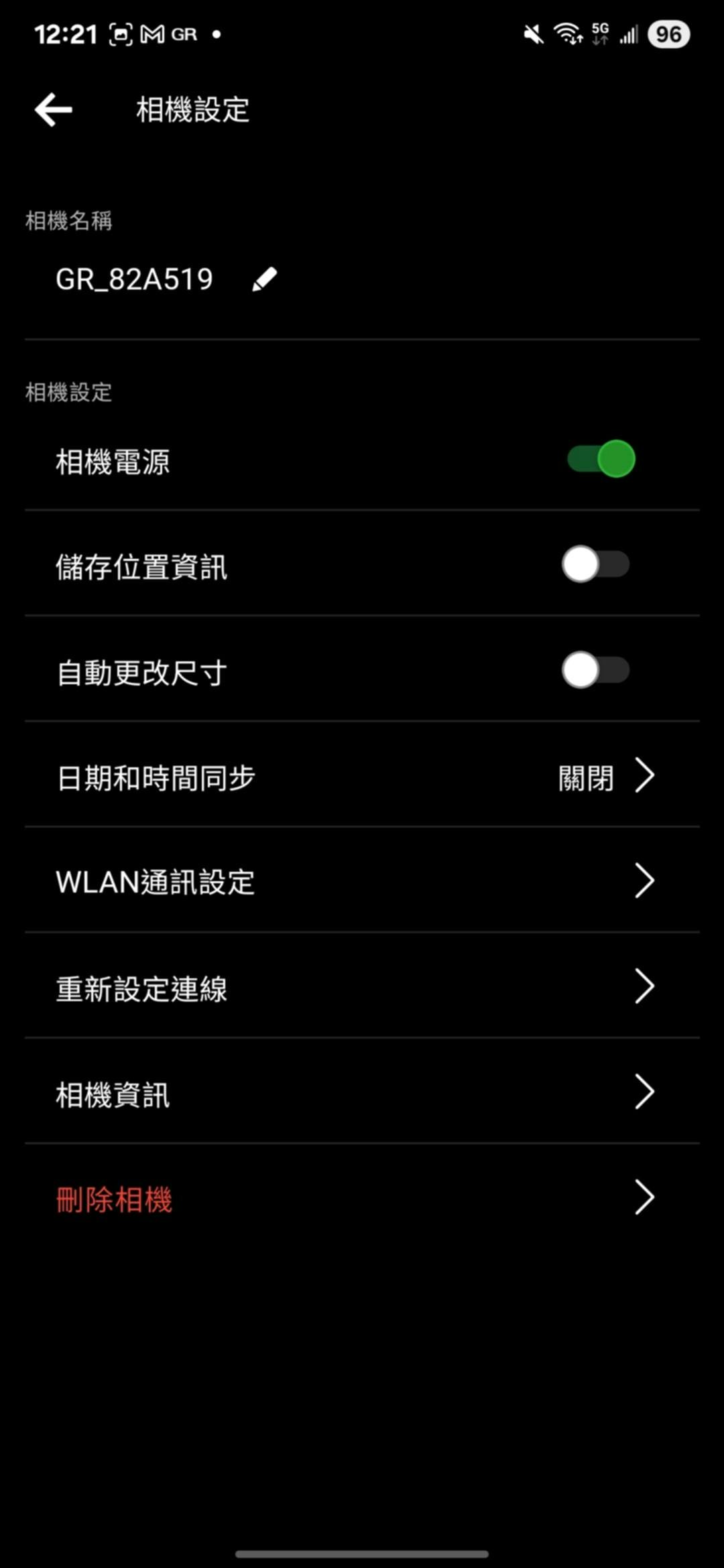This screenshot has height=1568, width=724.
Task: Go back from 相機設定 screen
Action: coord(54,110)
